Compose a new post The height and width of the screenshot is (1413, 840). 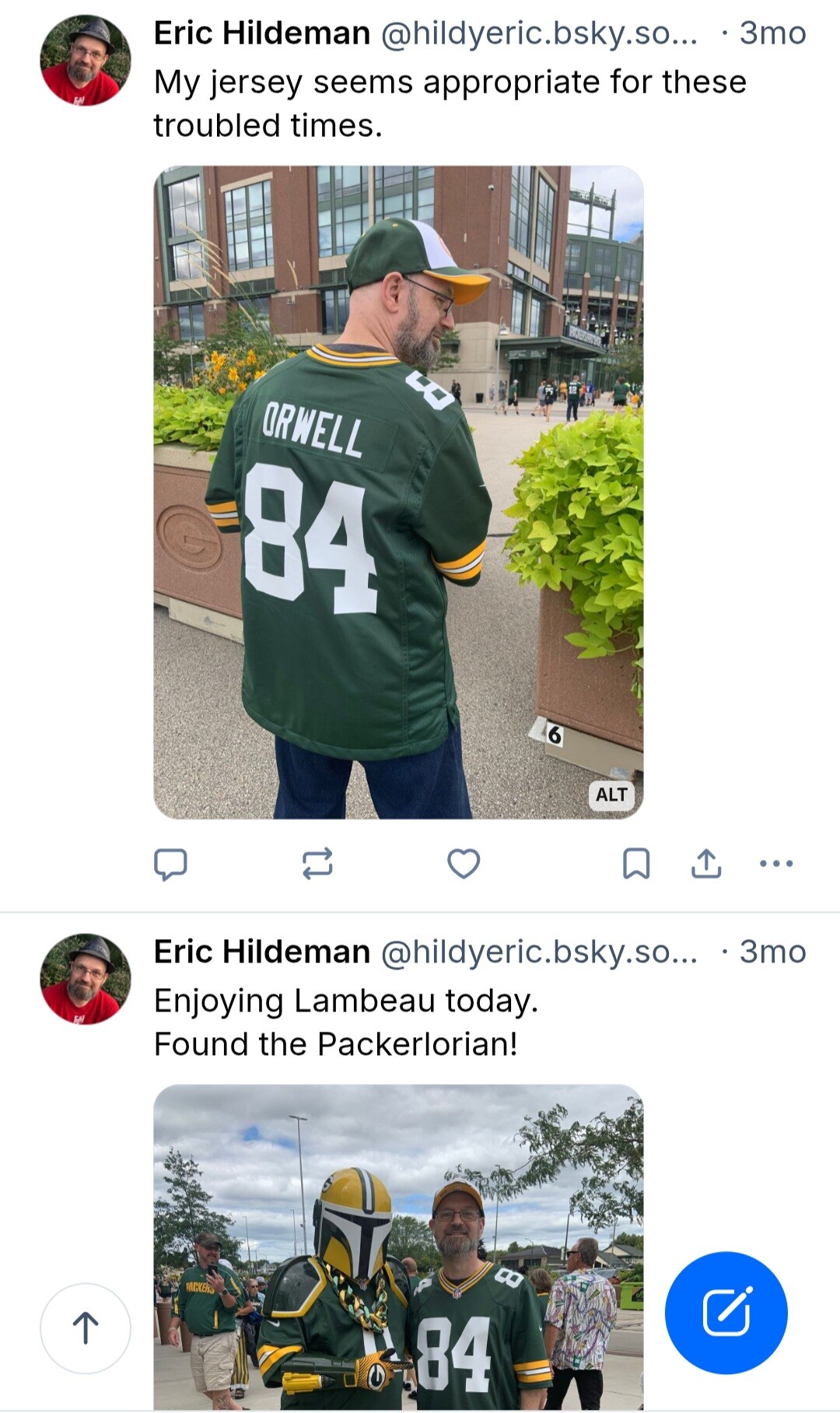(726, 1313)
